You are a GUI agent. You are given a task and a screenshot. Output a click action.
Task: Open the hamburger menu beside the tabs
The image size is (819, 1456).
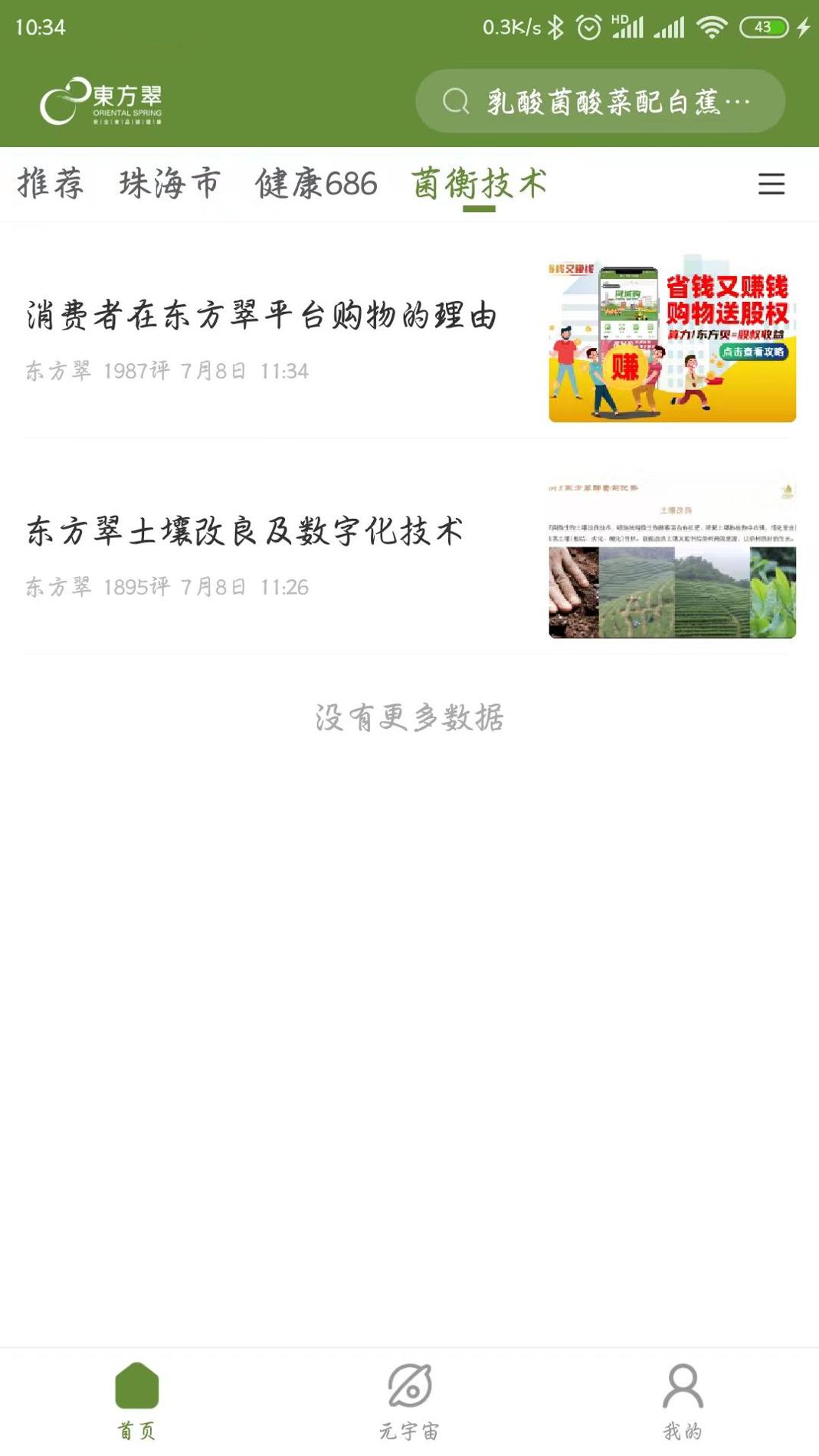pos(771,185)
